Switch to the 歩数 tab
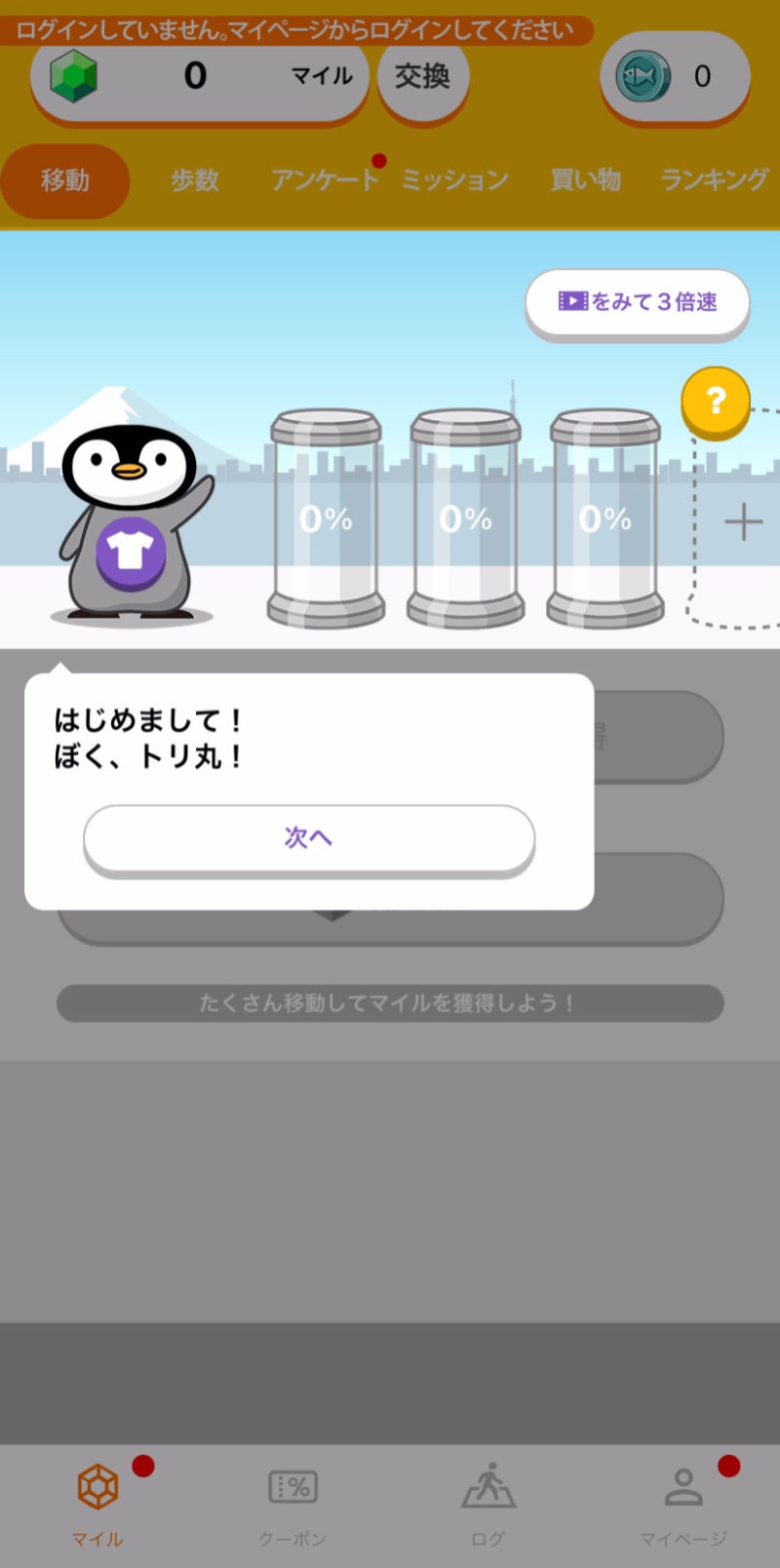Image resolution: width=780 pixels, height=1568 pixels. pos(194,180)
